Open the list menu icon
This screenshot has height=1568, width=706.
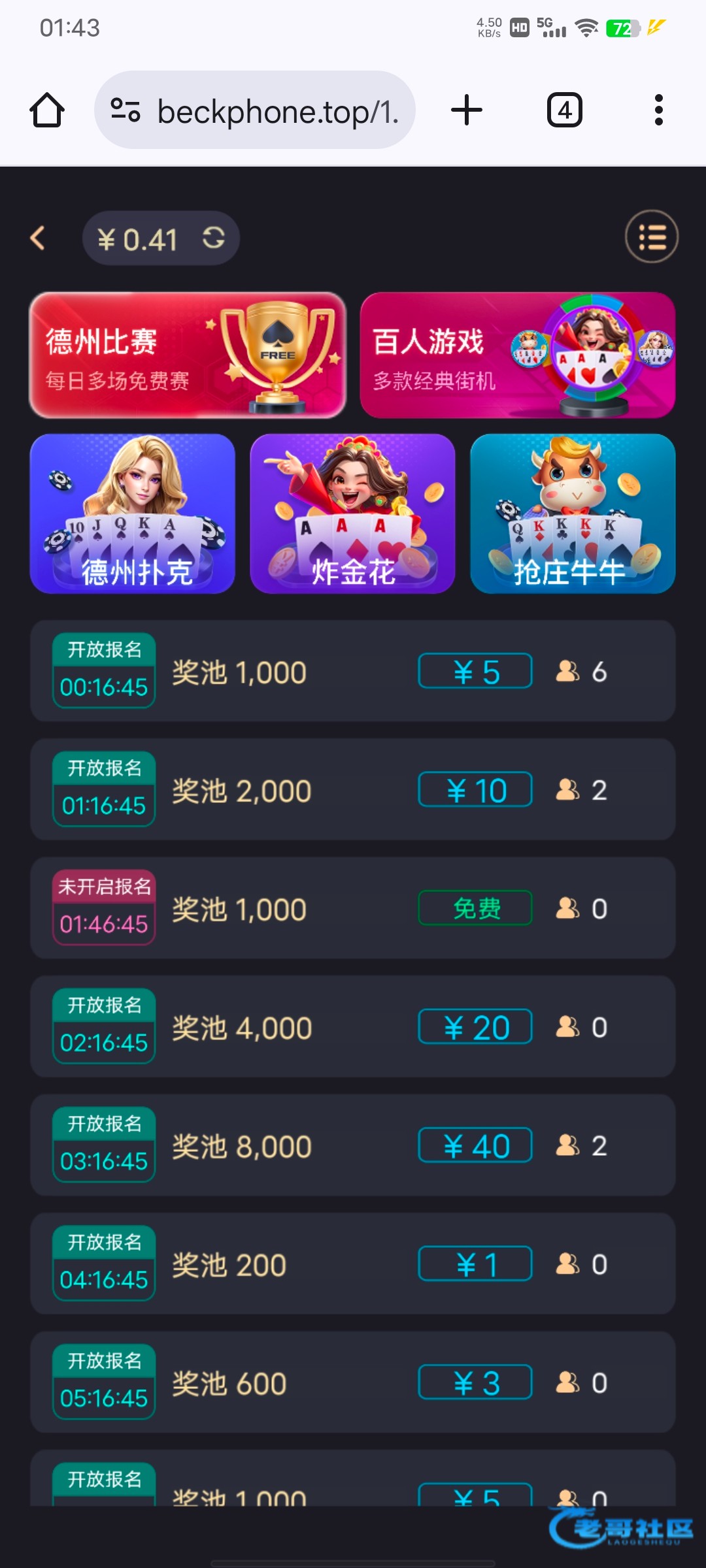(652, 237)
